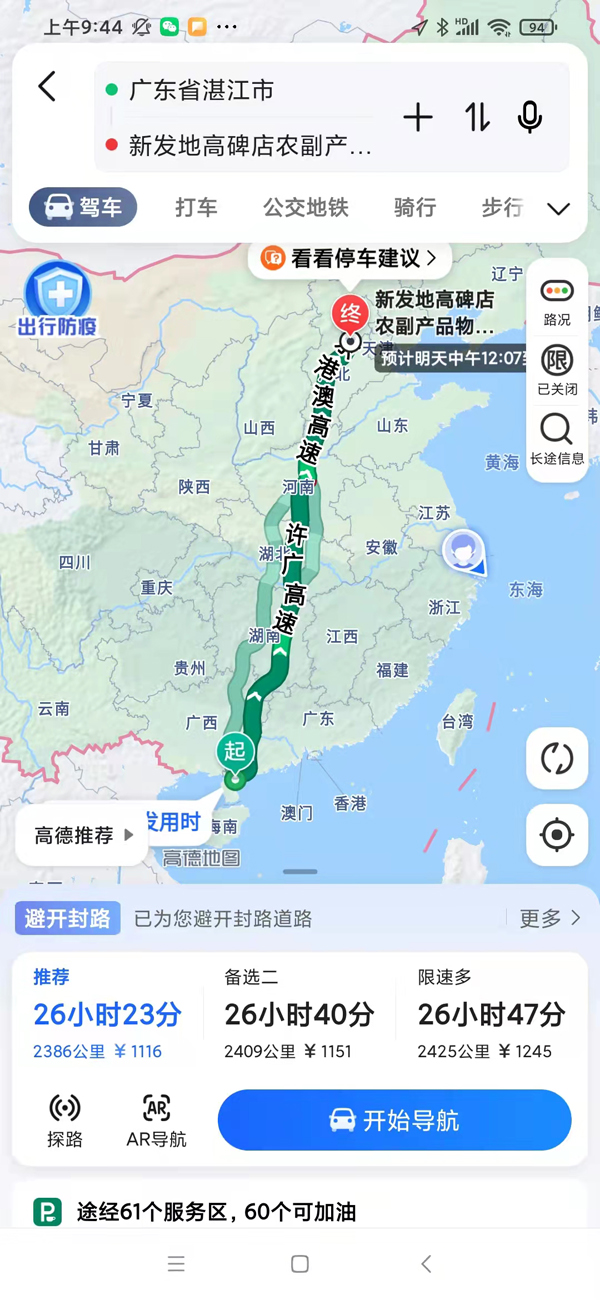Open 长途信息 long-trip info

(557, 440)
